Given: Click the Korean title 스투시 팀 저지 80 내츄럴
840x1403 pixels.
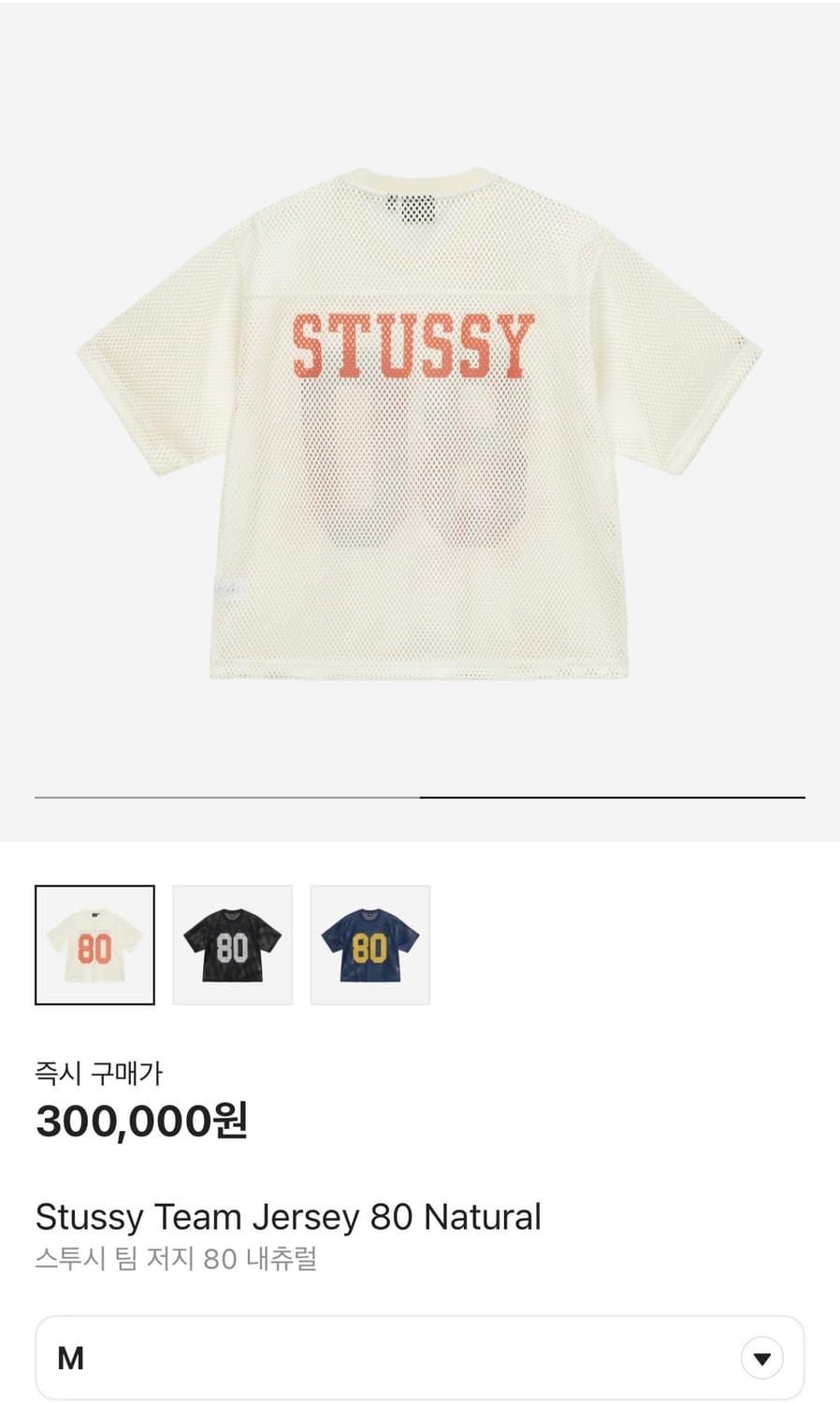Looking at the screenshot, I should click(x=176, y=1259).
